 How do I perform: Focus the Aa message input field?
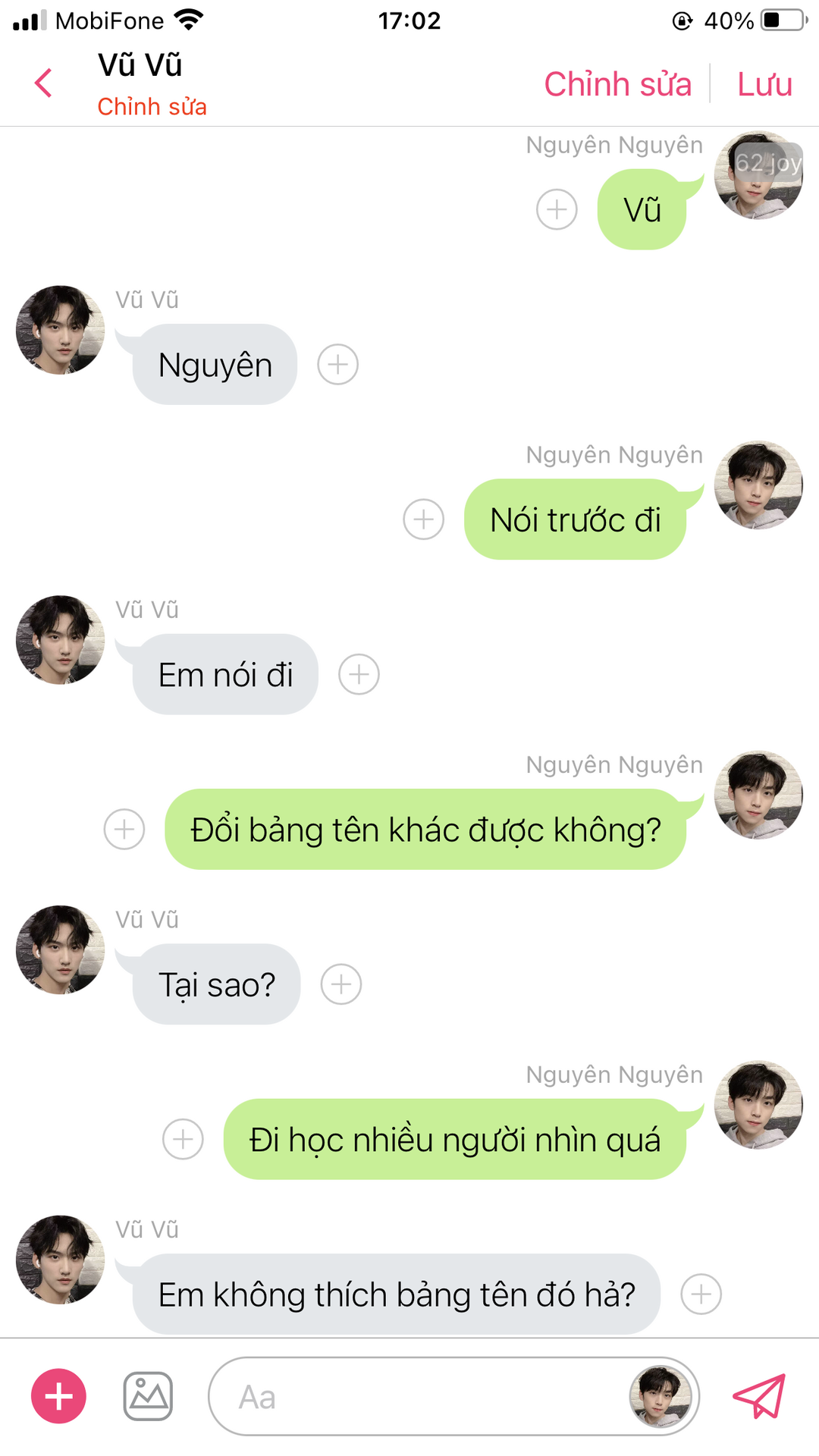click(x=417, y=1396)
